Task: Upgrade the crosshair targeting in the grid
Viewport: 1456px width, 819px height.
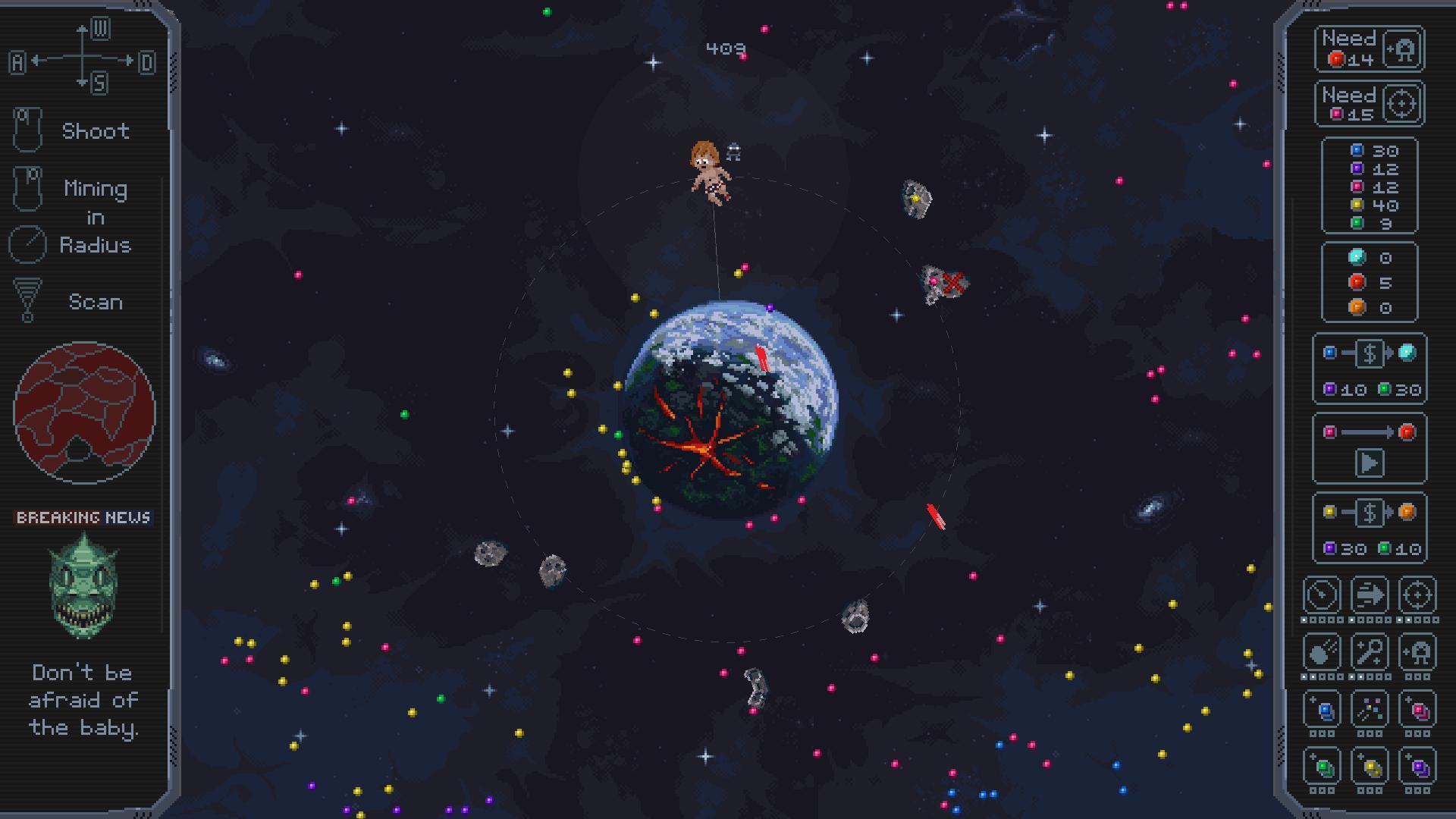Action: click(x=1417, y=595)
